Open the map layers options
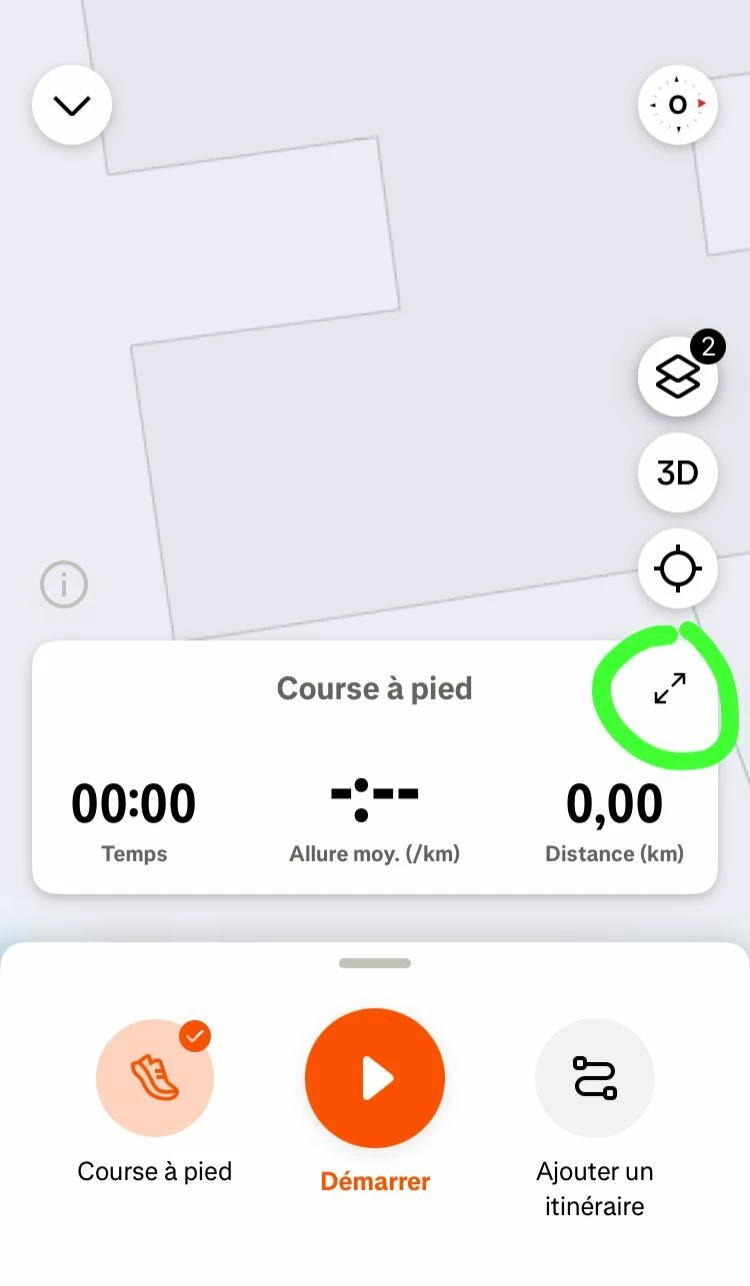This screenshot has height=1286, width=750. coord(678,377)
